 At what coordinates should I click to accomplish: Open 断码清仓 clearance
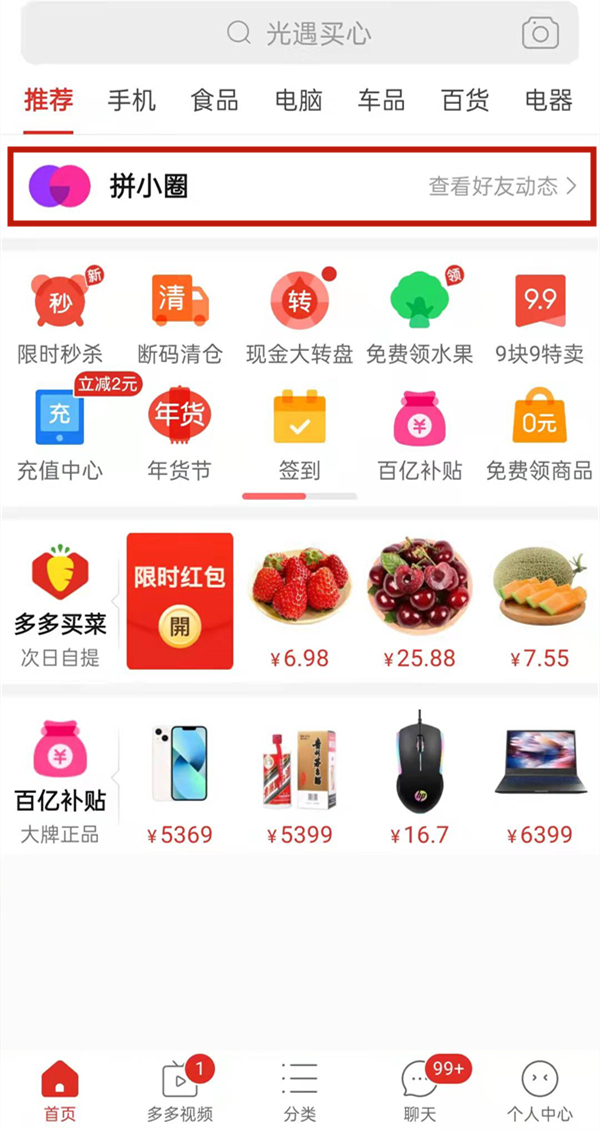tap(180, 315)
